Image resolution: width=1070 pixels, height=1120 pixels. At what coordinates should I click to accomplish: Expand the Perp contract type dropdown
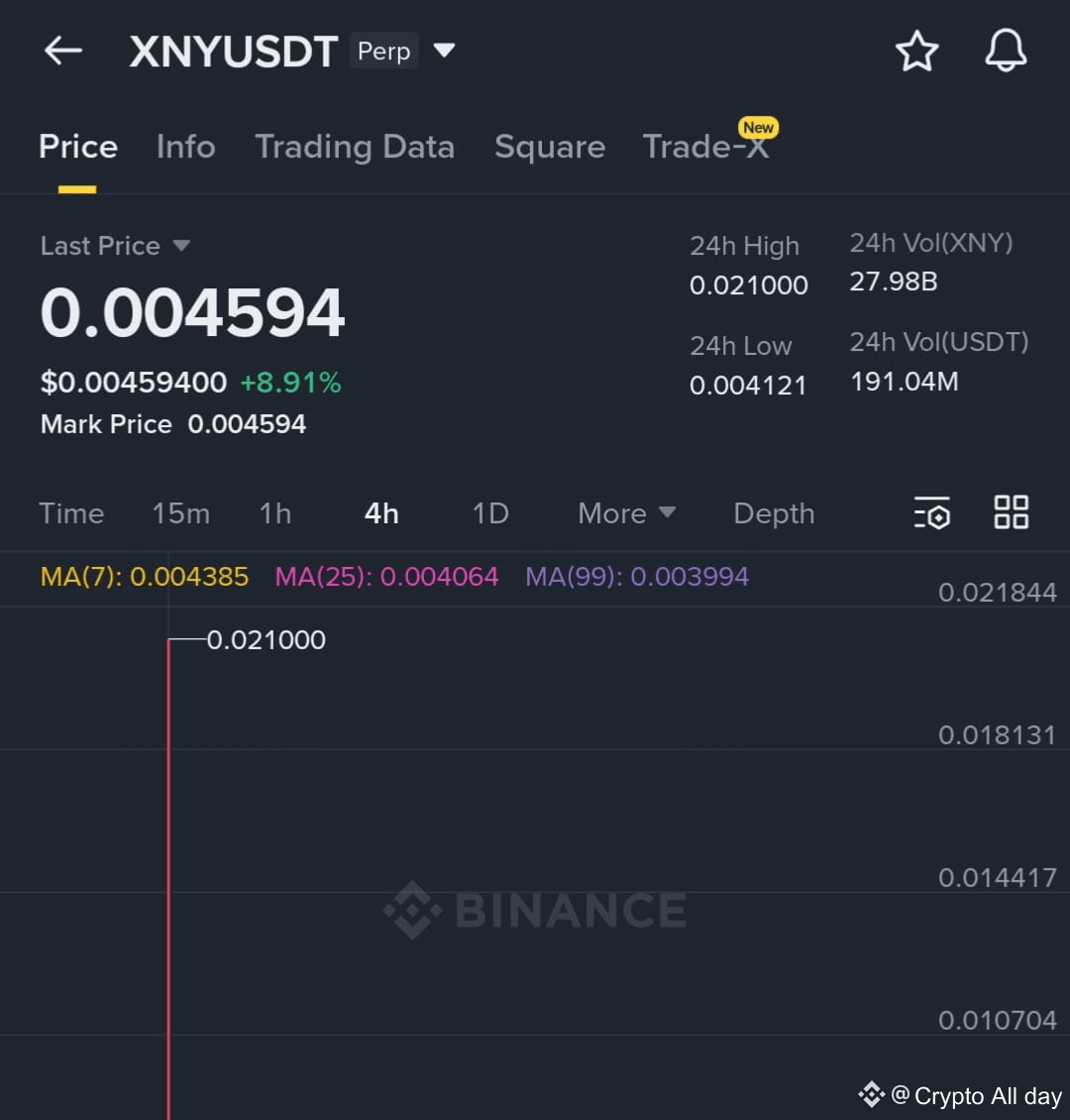pyautogui.click(x=444, y=51)
